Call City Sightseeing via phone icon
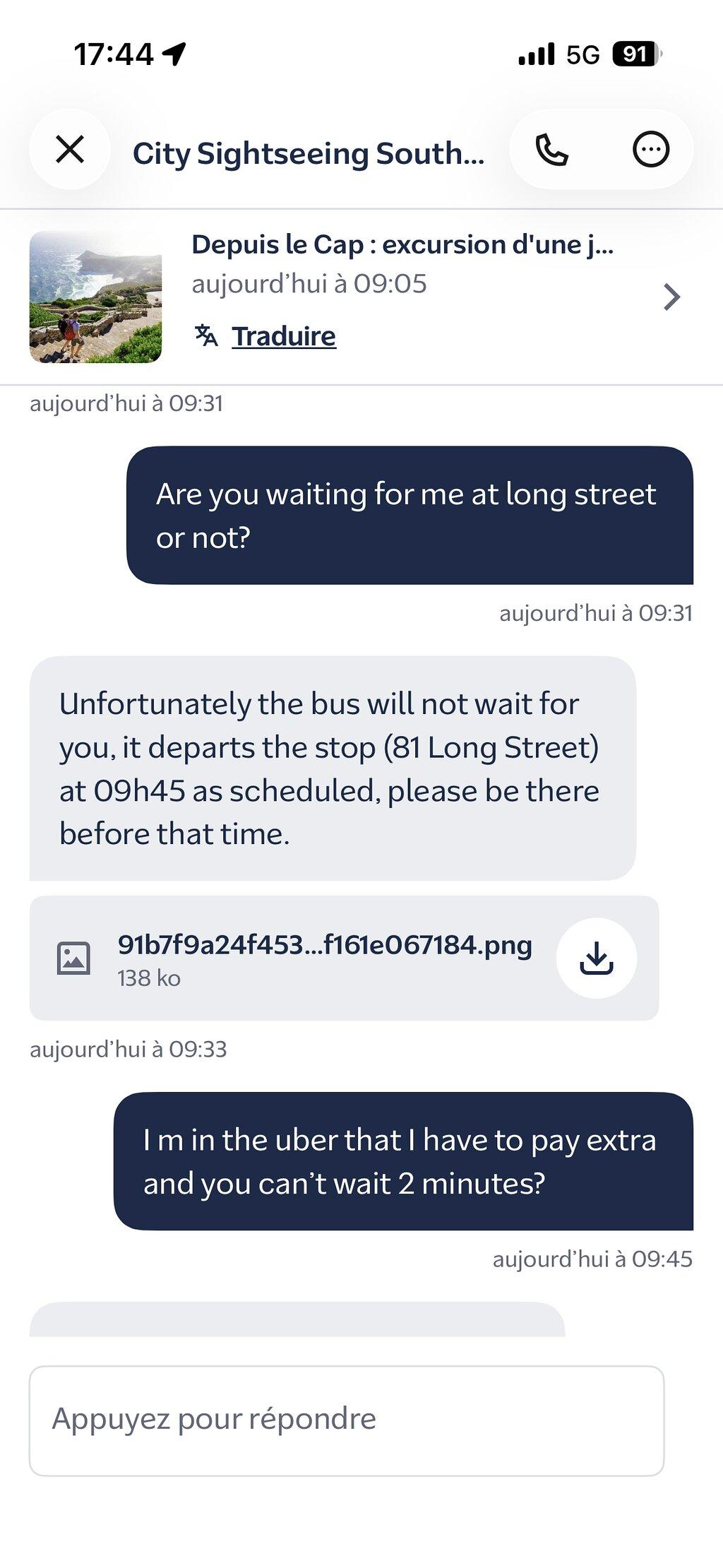 (551, 150)
